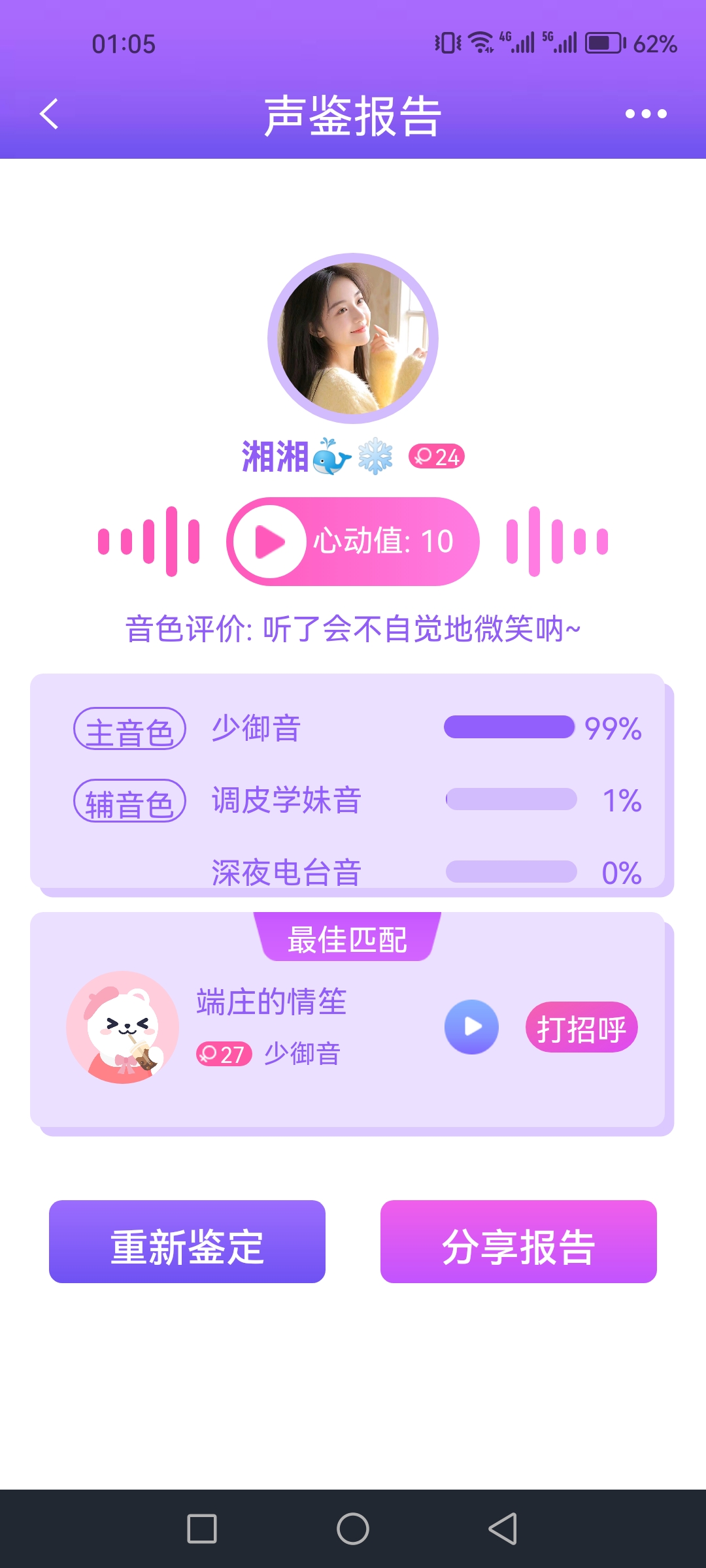Go back using the header arrow
This screenshot has height=1568, width=706.
49,114
